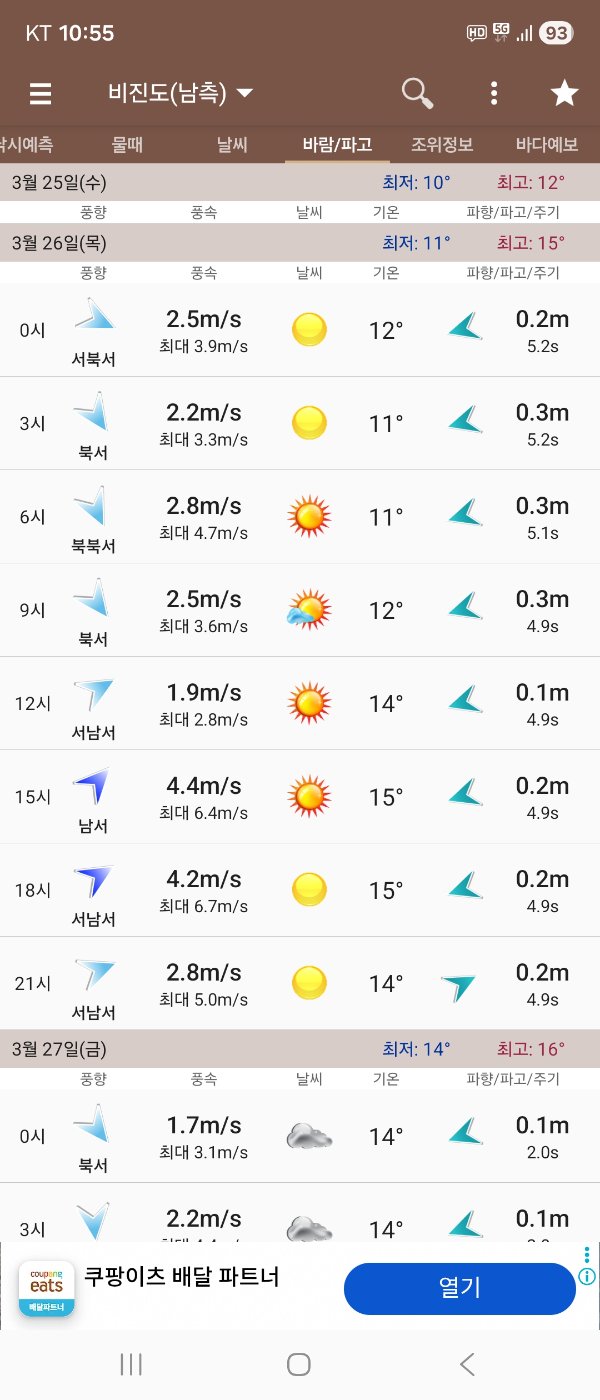Add location to favorites with star
The height and width of the screenshot is (1400, 600).
[565, 94]
